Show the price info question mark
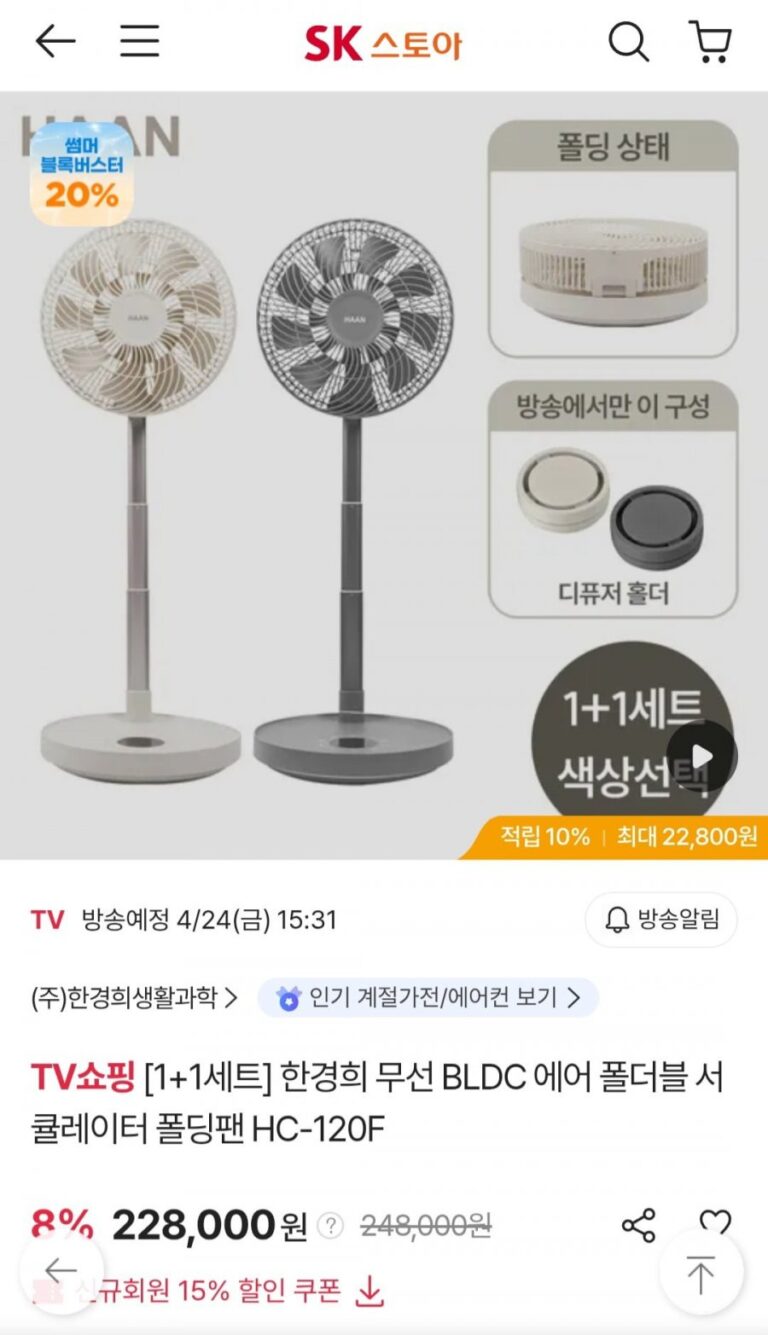The image size is (768, 1335). pyautogui.click(x=330, y=1226)
